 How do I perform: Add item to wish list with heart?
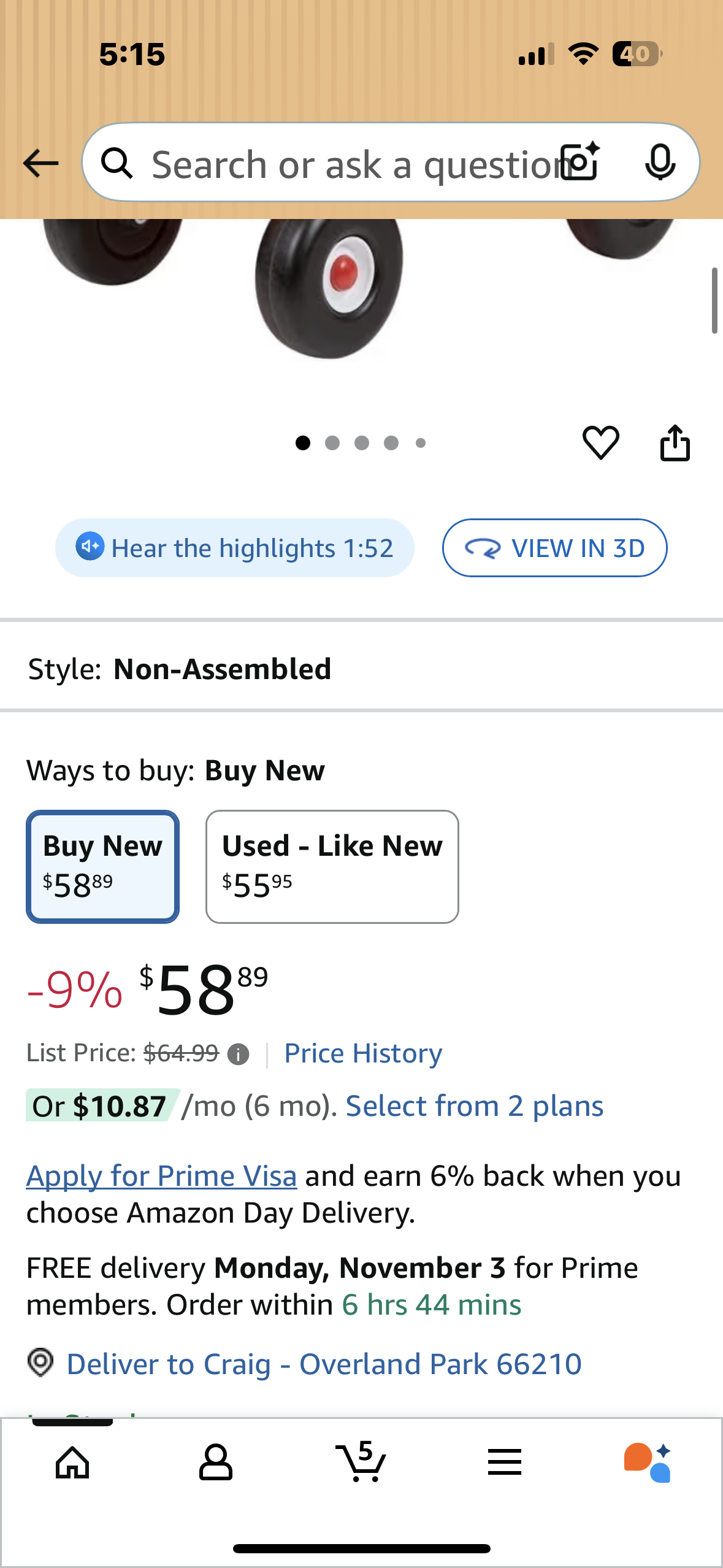tap(600, 442)
